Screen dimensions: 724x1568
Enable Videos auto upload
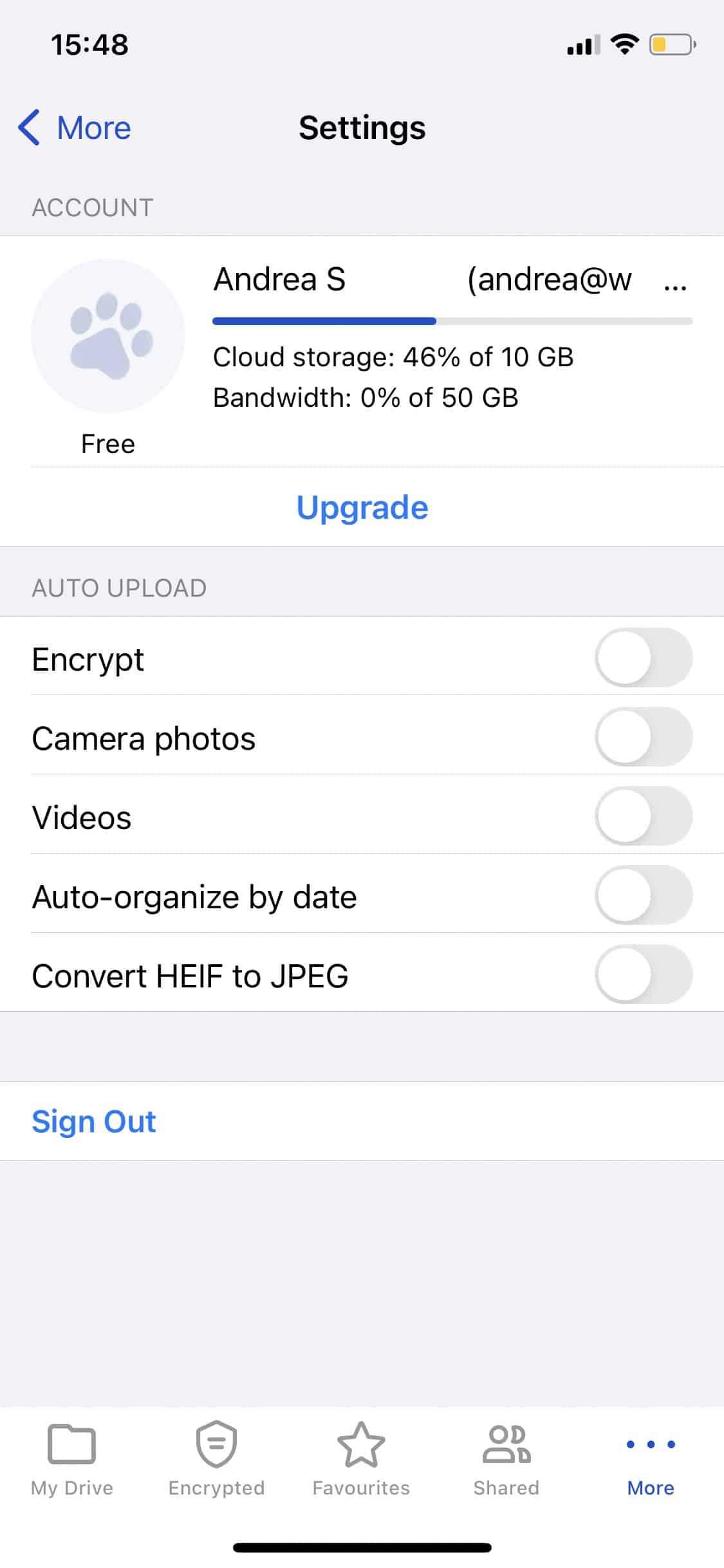click(x=644, y=816)
